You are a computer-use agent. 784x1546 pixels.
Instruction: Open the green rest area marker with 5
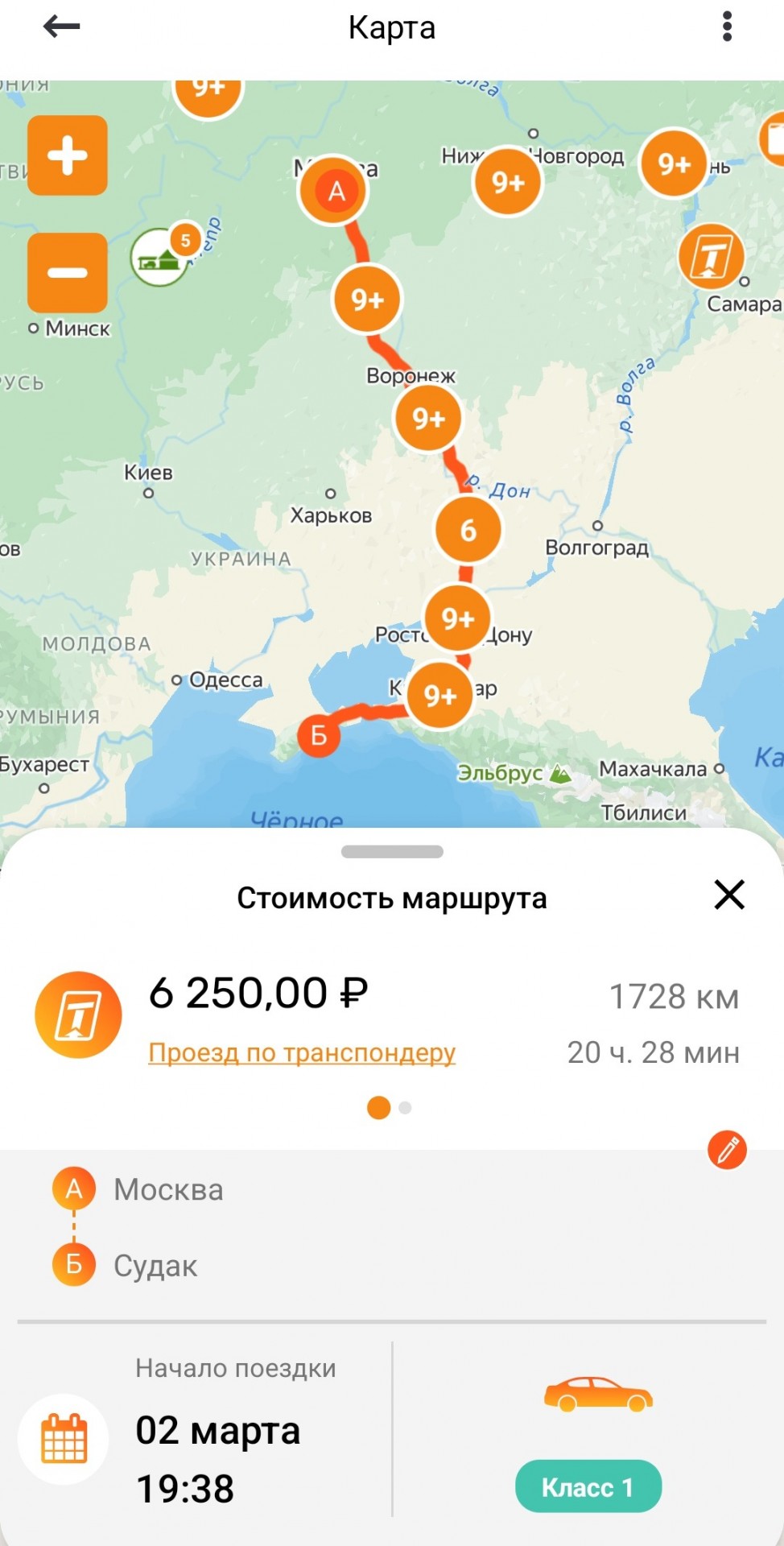point(161,258)
